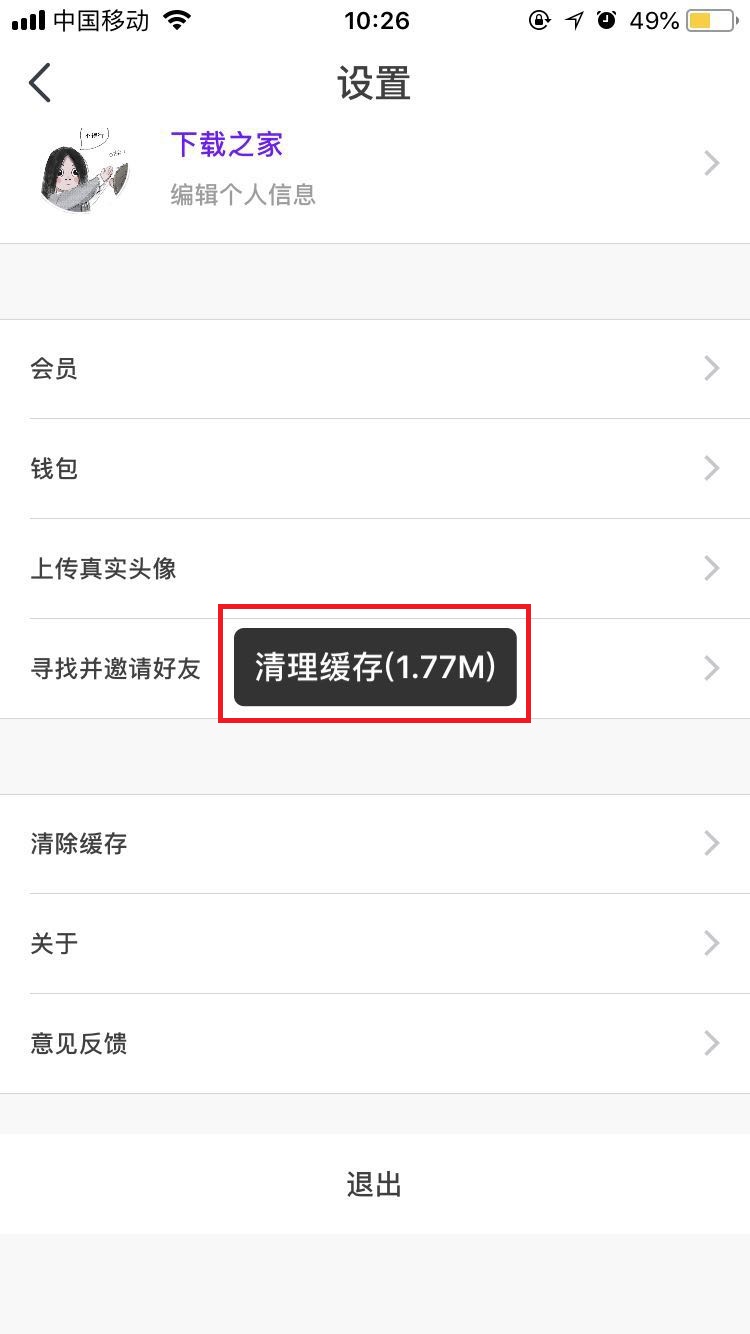Open the 钱包 wallet row
Image resolution: width=750 pixels, height=1334 pixels.
coord(374,468)
